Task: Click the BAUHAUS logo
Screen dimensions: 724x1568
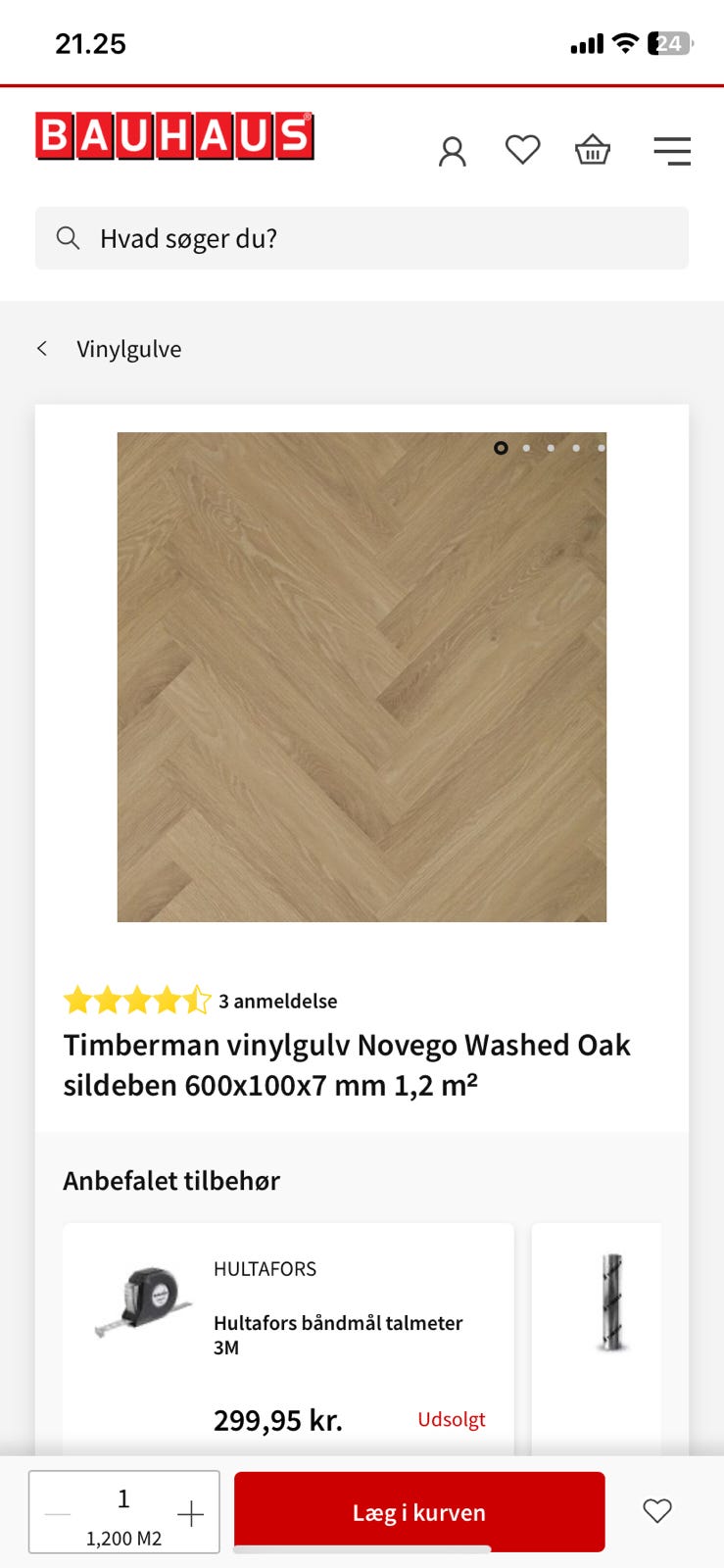Action: coord(174,134)
